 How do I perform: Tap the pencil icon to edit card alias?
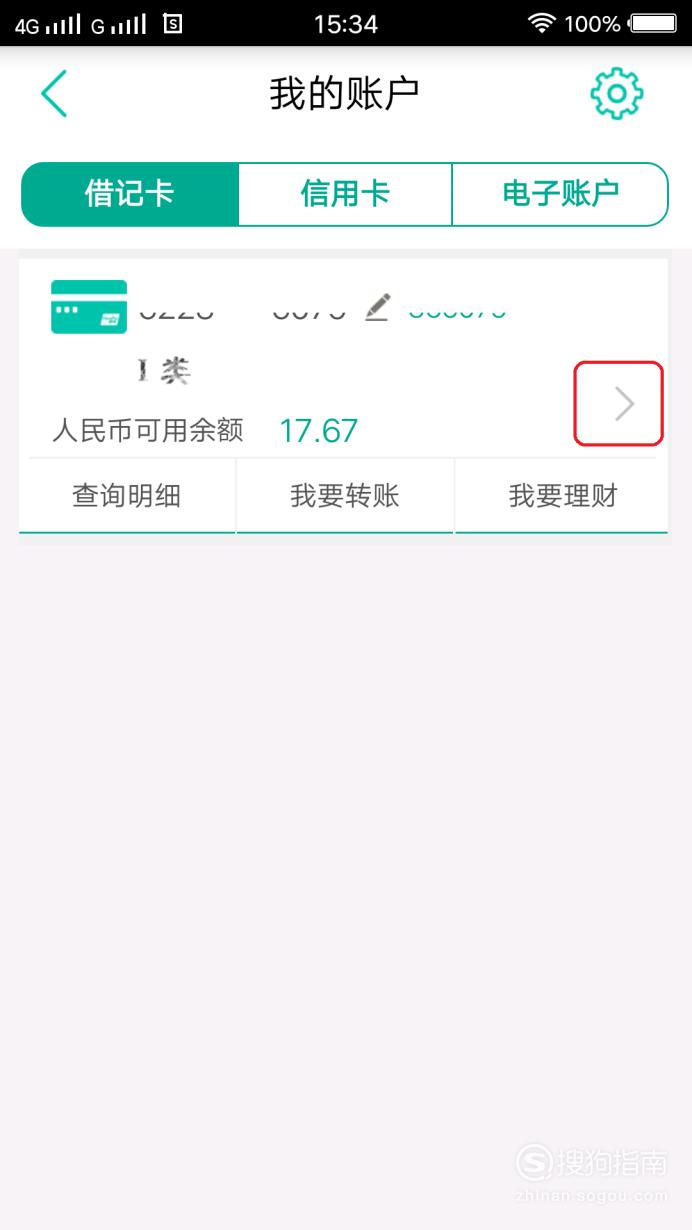tap(377, 307)
